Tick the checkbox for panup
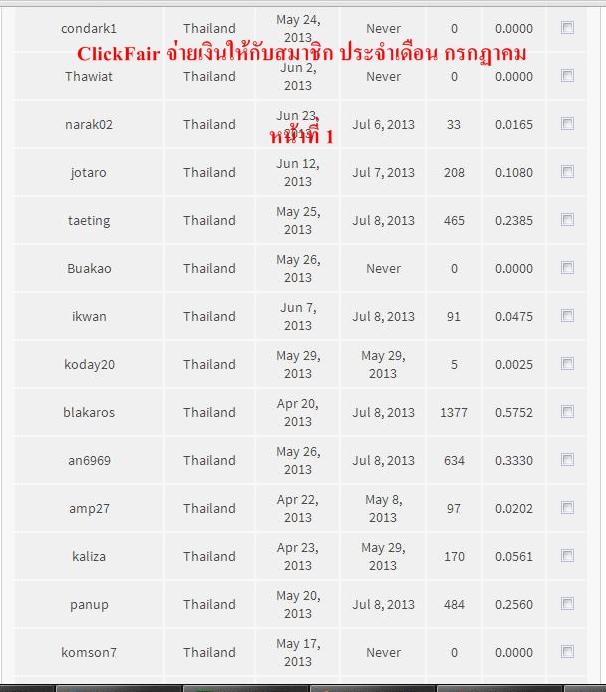This screenshot has height=692, width=606. pyautogui.click(x=567, y=604)
